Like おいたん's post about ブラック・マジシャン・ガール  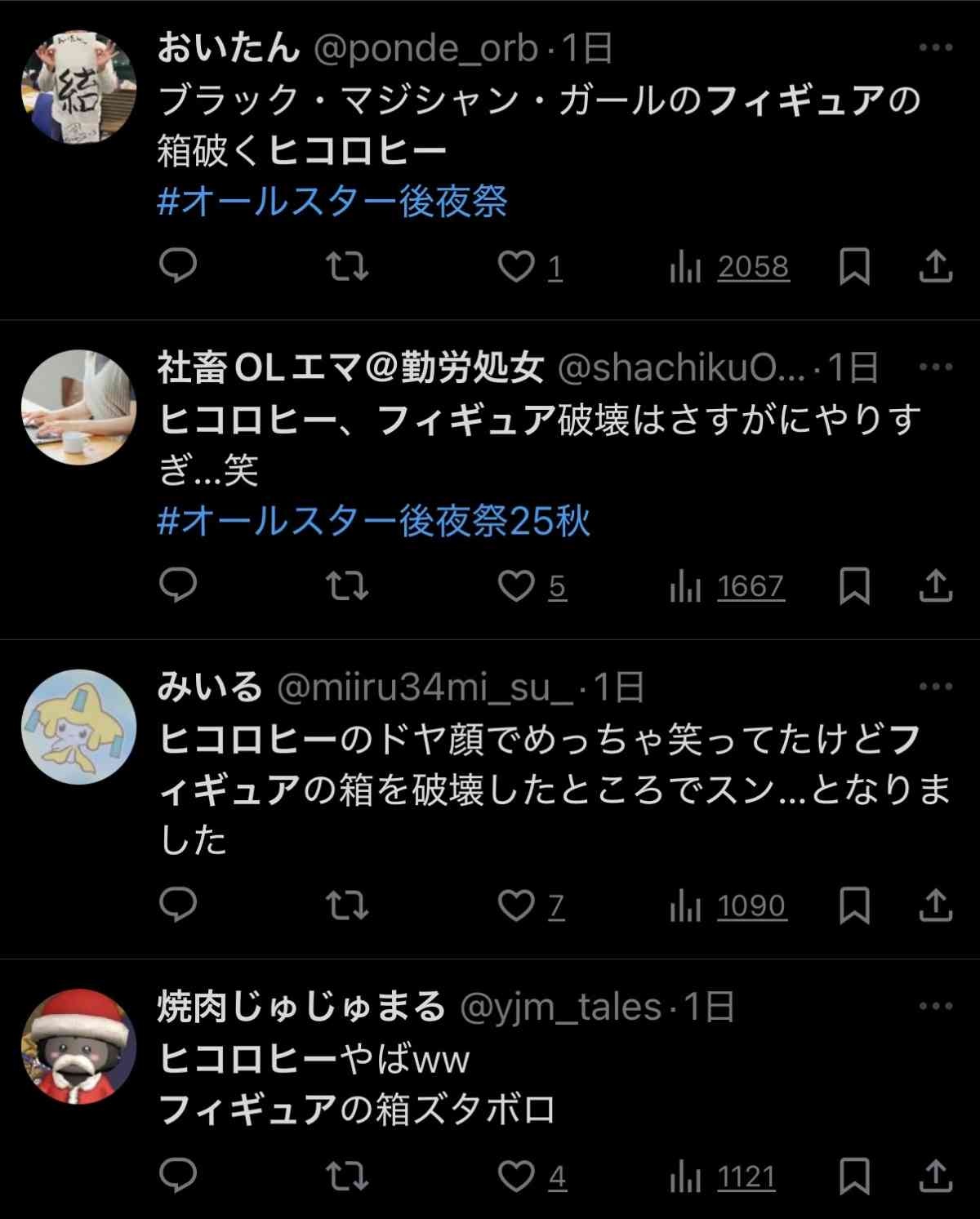pos(516,267)
